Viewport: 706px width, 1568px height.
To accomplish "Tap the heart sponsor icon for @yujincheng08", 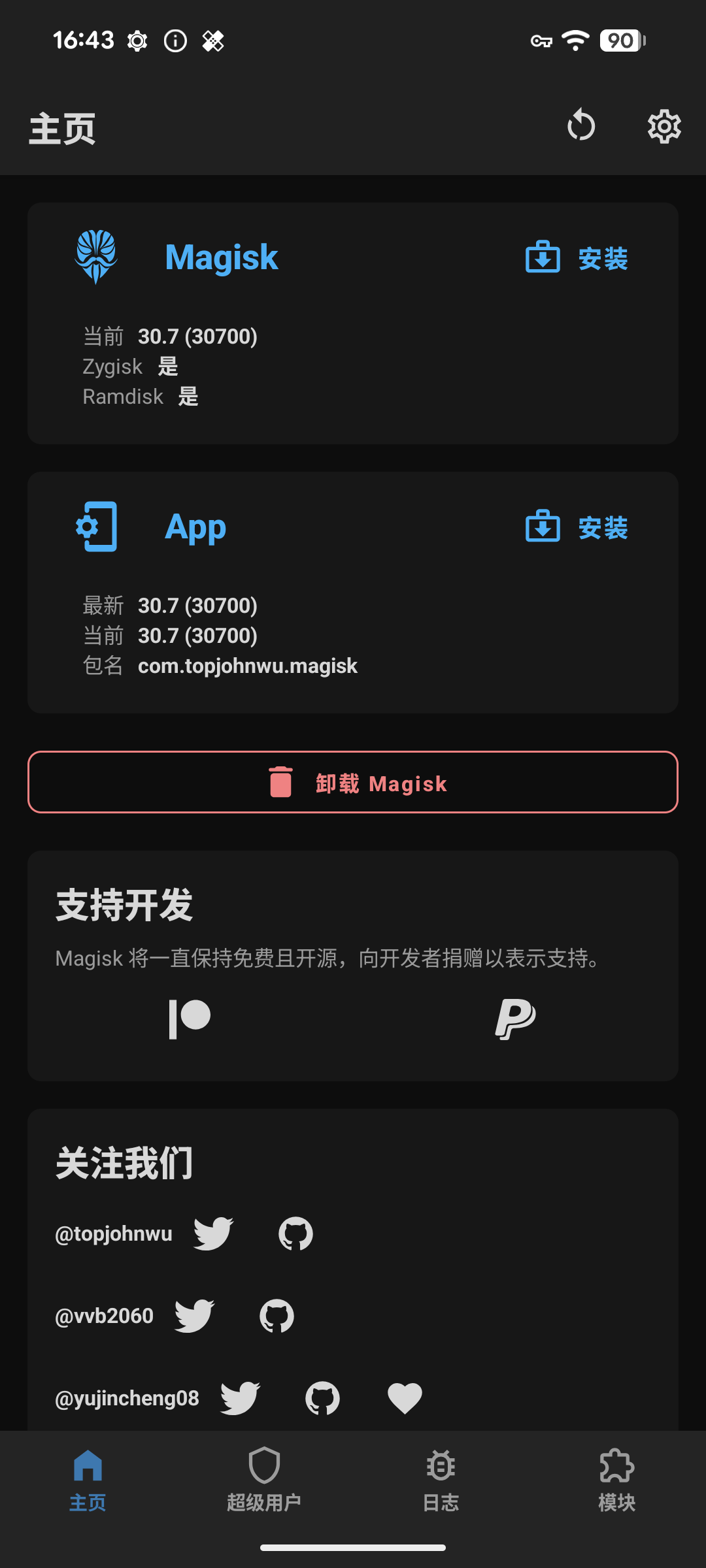I will click(405, 1398).
